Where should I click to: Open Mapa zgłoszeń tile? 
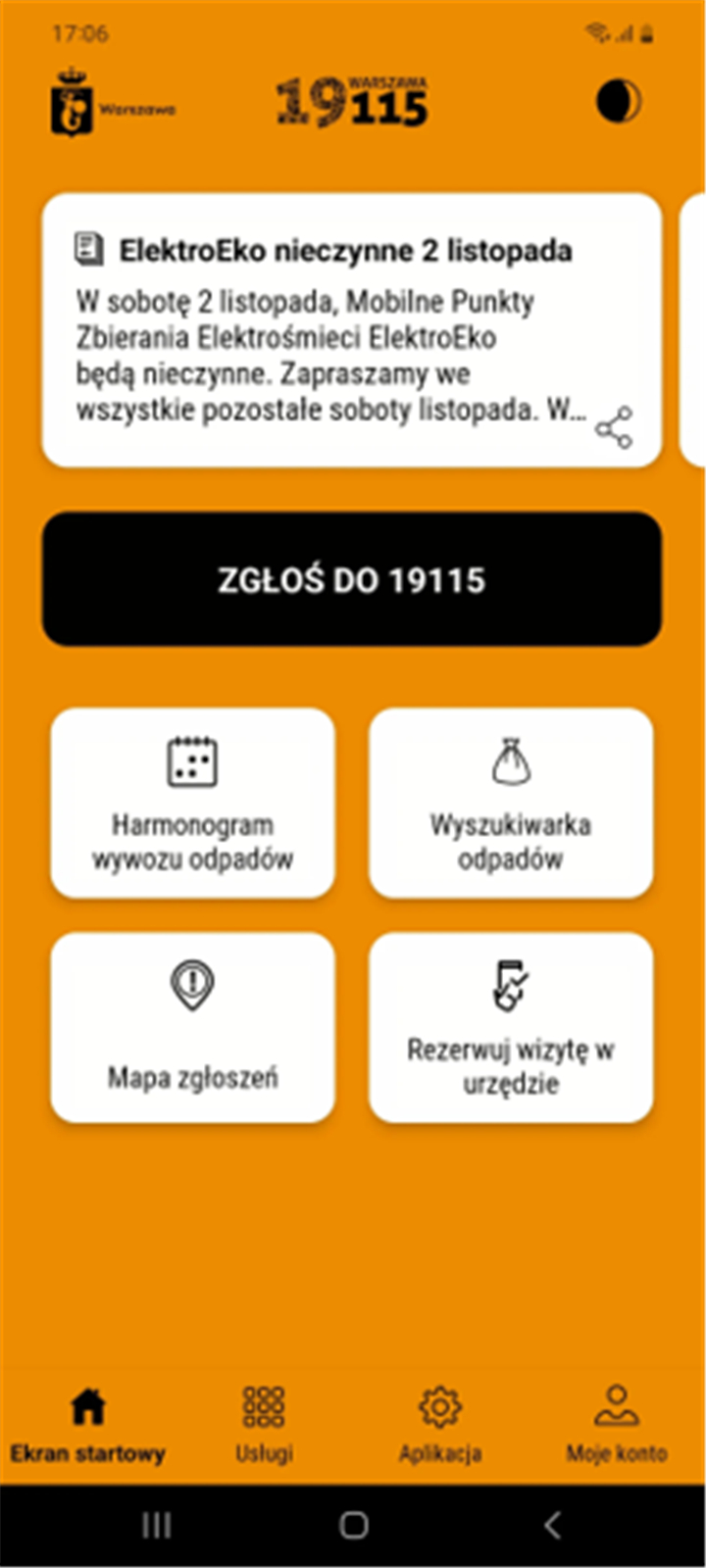click(192, 1028)
